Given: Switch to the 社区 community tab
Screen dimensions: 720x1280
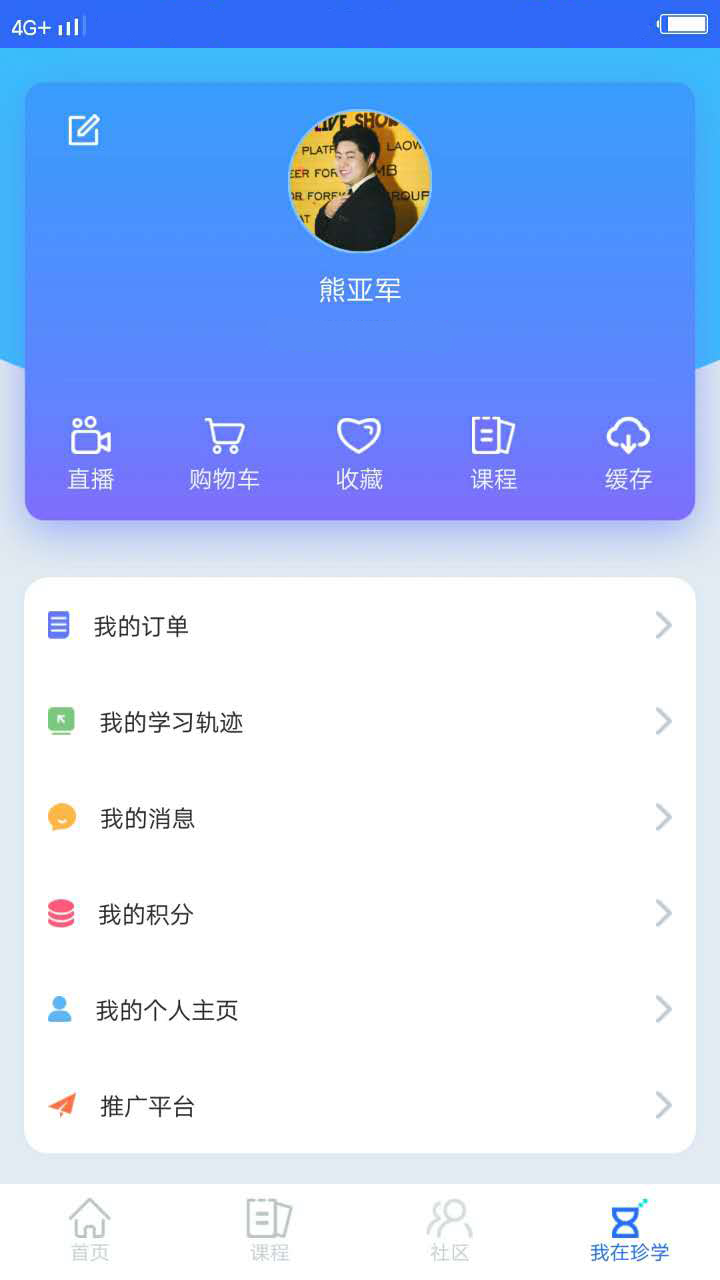Looking at the screenshot, I should (x=450, y=1228).
